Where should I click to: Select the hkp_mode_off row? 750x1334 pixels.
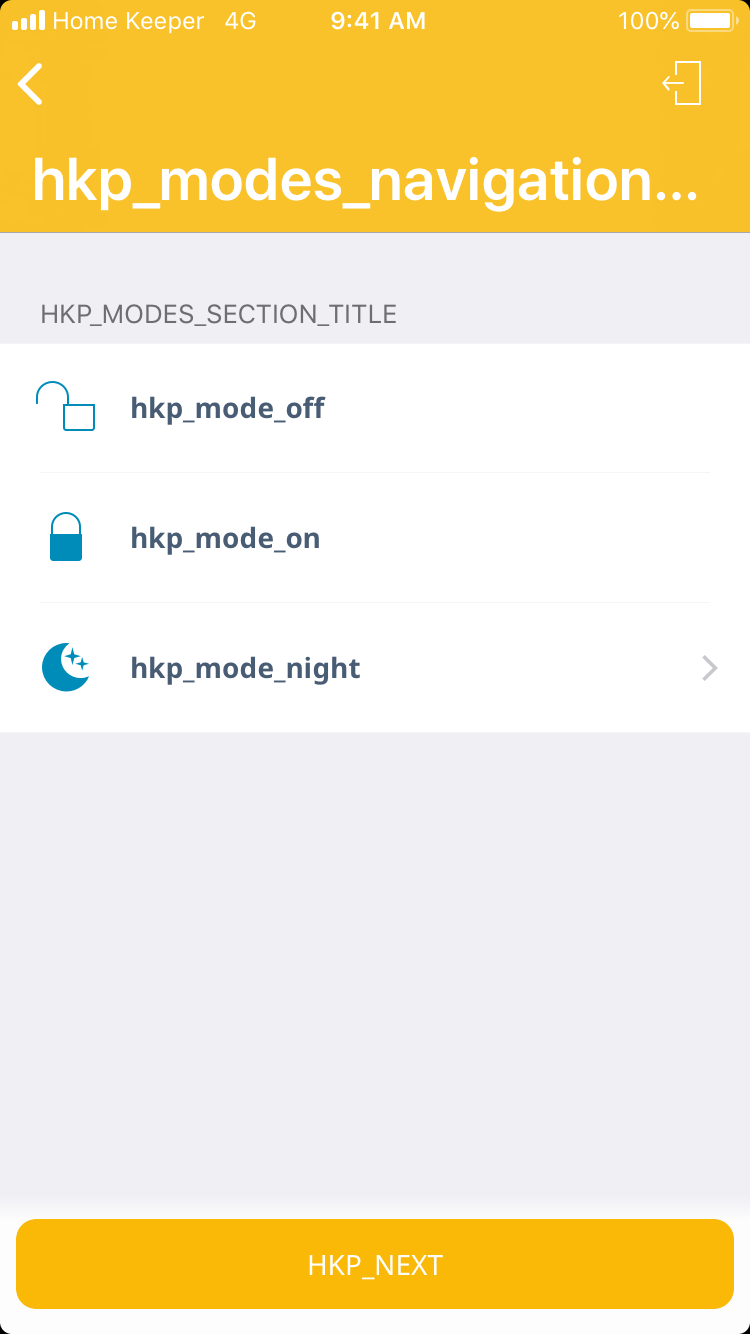(x=375, y=408)
